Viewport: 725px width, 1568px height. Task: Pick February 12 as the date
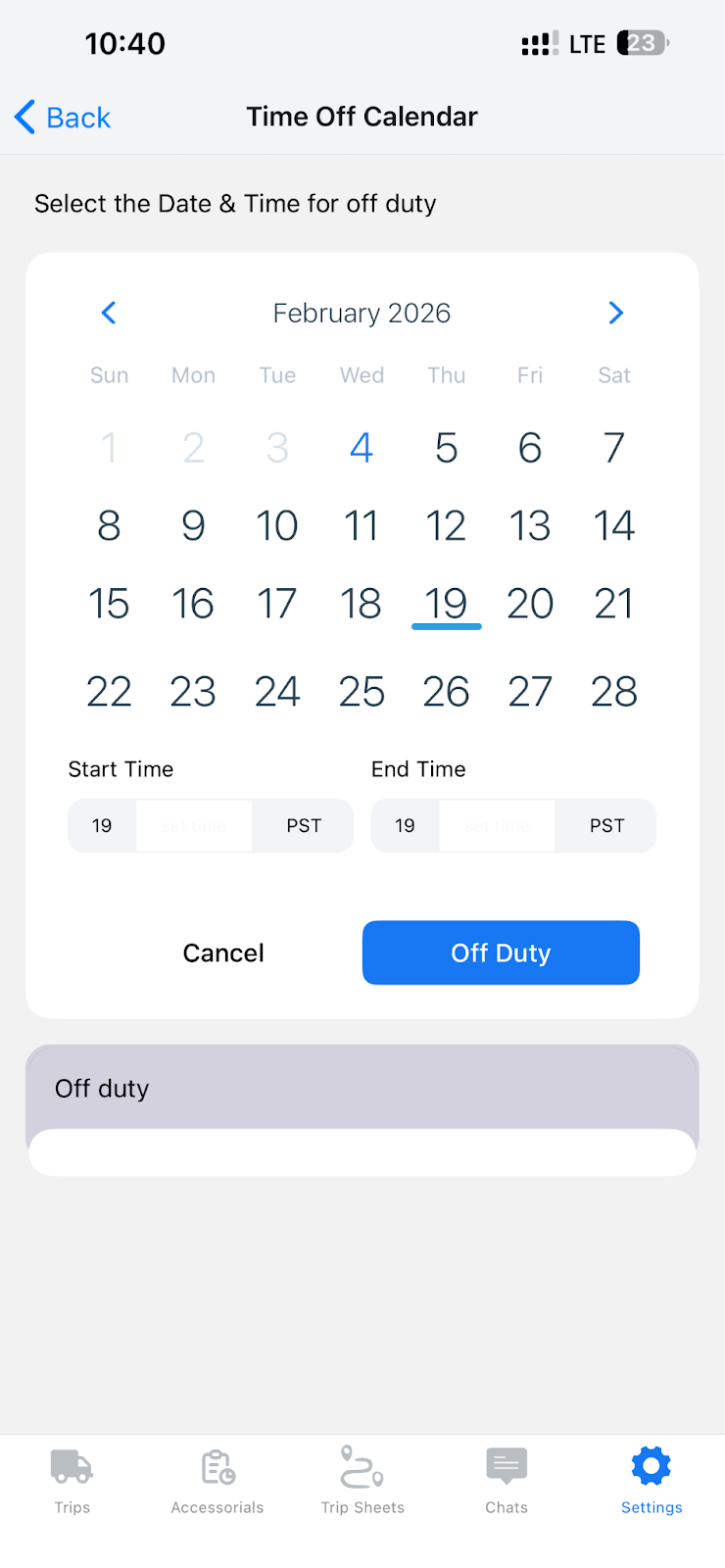tap(446, 526)
